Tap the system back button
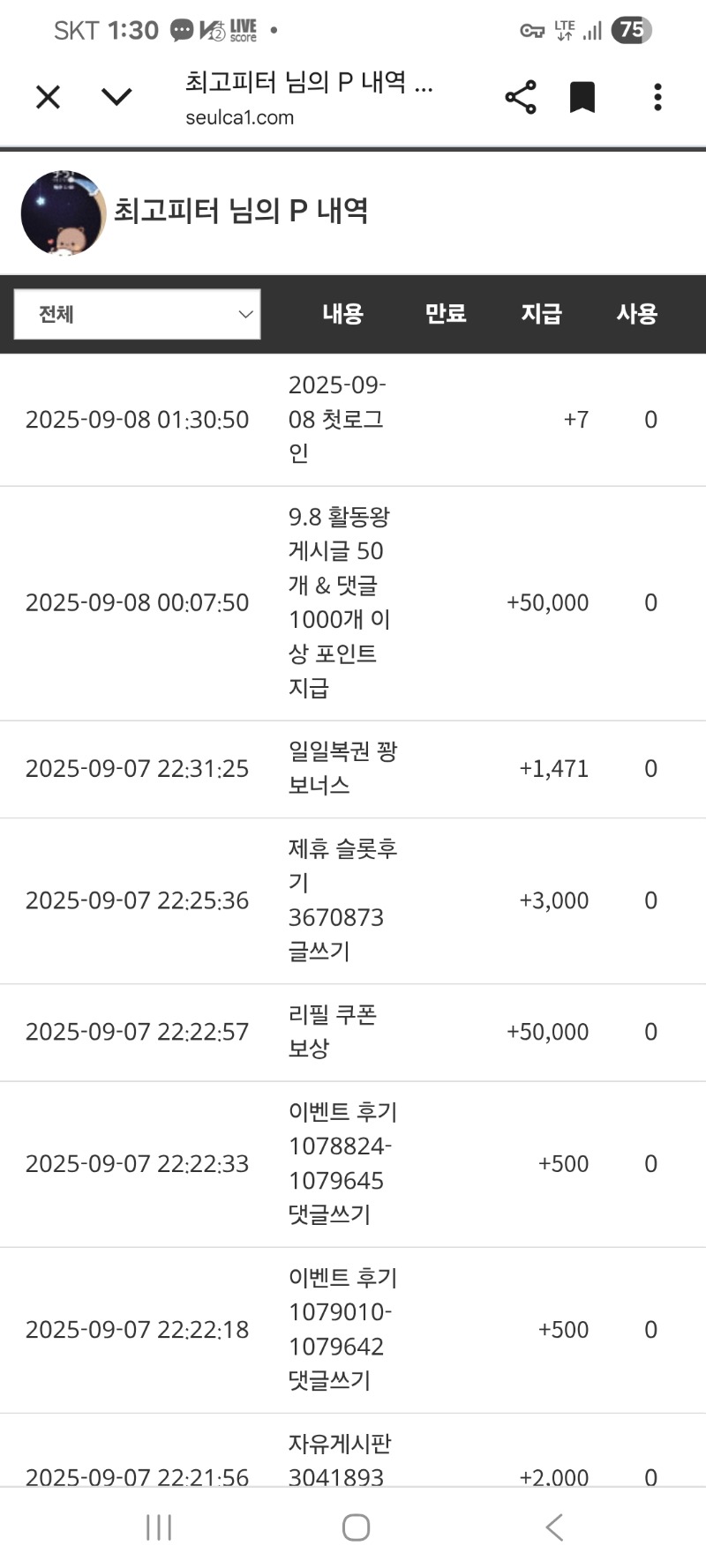This screenshot has width=706, height=1568. (x=554, y=1527)
